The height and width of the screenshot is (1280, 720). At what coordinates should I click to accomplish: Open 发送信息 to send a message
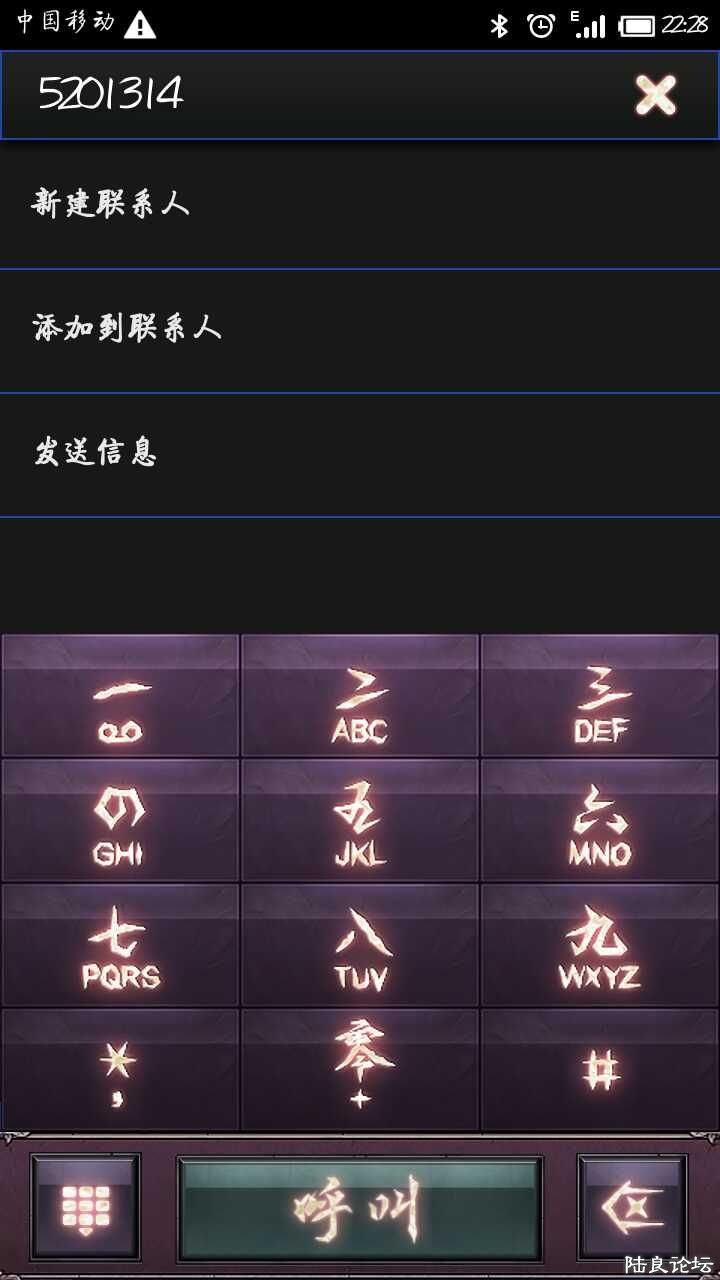click(360, 453)
